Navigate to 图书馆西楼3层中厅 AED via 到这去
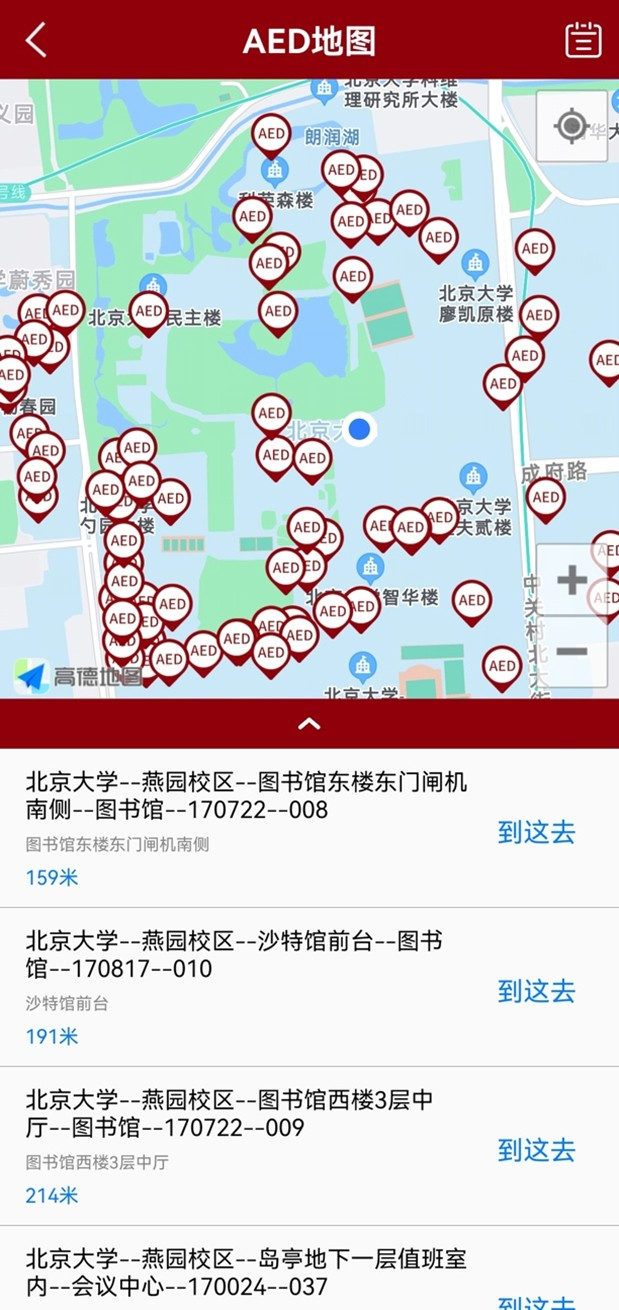 click(x=536, y=1150)
